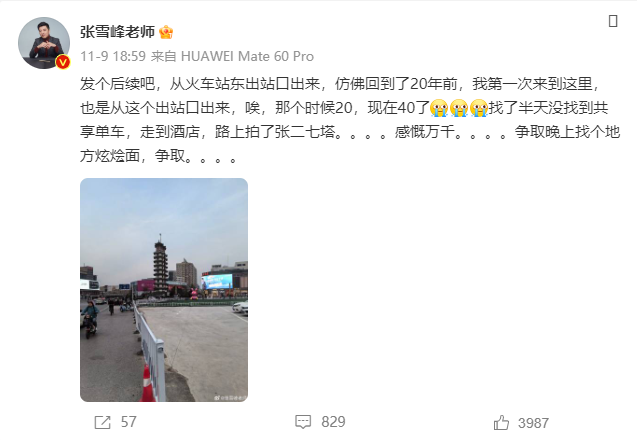Open the 二七塔 photo thumbnail
Image resolution: width=637 pixels, height=440 pixels.
(x=164, y=290)
